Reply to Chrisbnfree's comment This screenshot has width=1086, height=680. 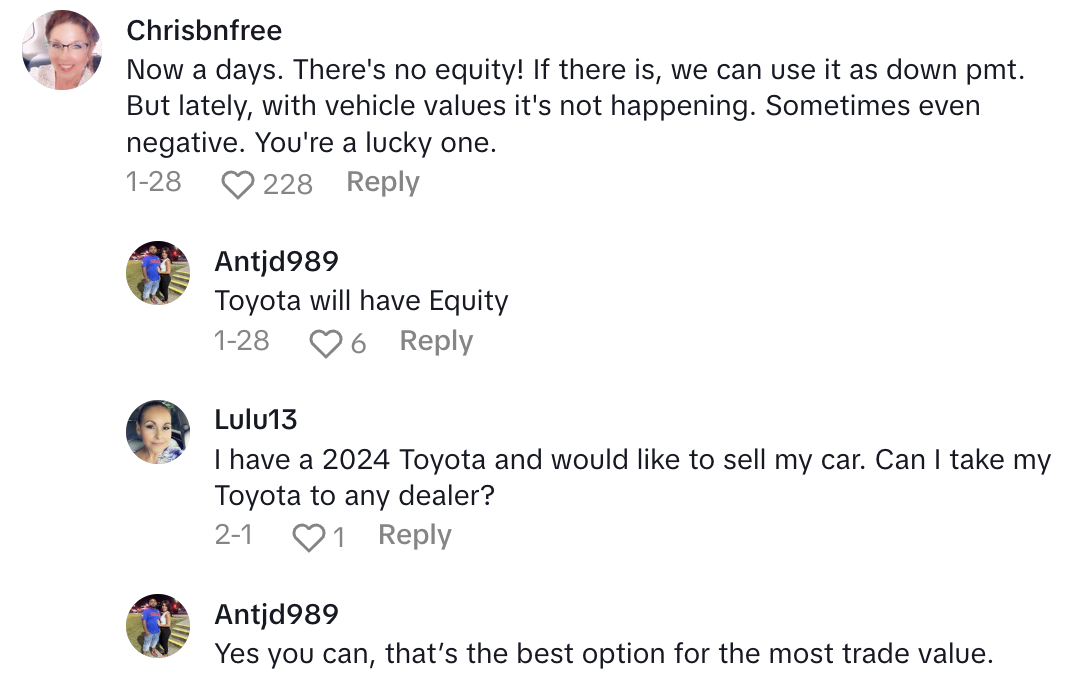pyautogui.click(x=382, y=183)
